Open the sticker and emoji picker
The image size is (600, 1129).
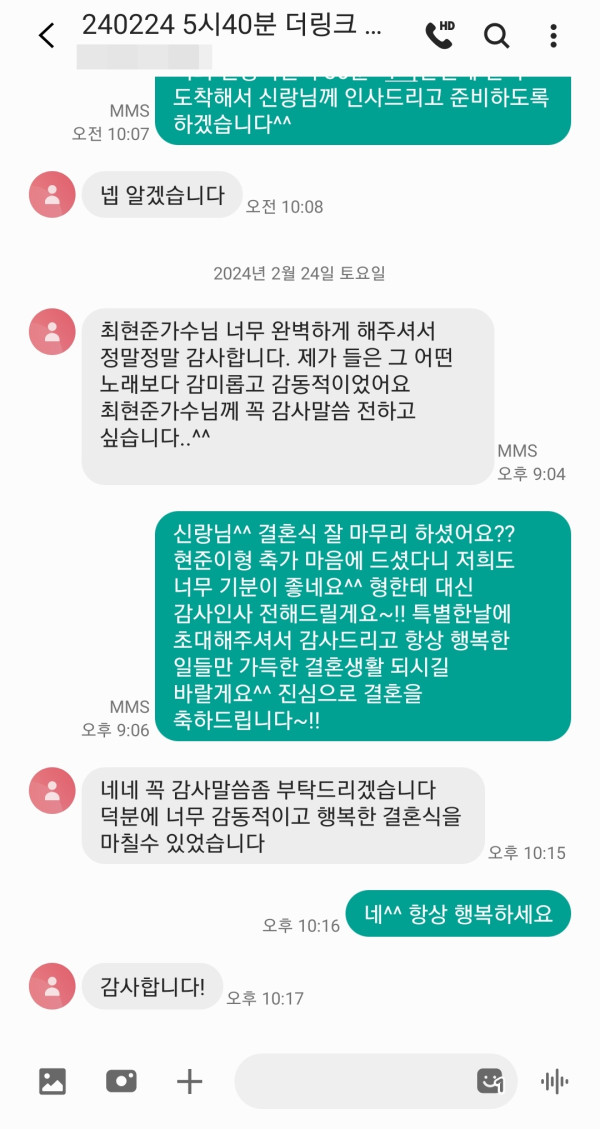point(489,1081)
